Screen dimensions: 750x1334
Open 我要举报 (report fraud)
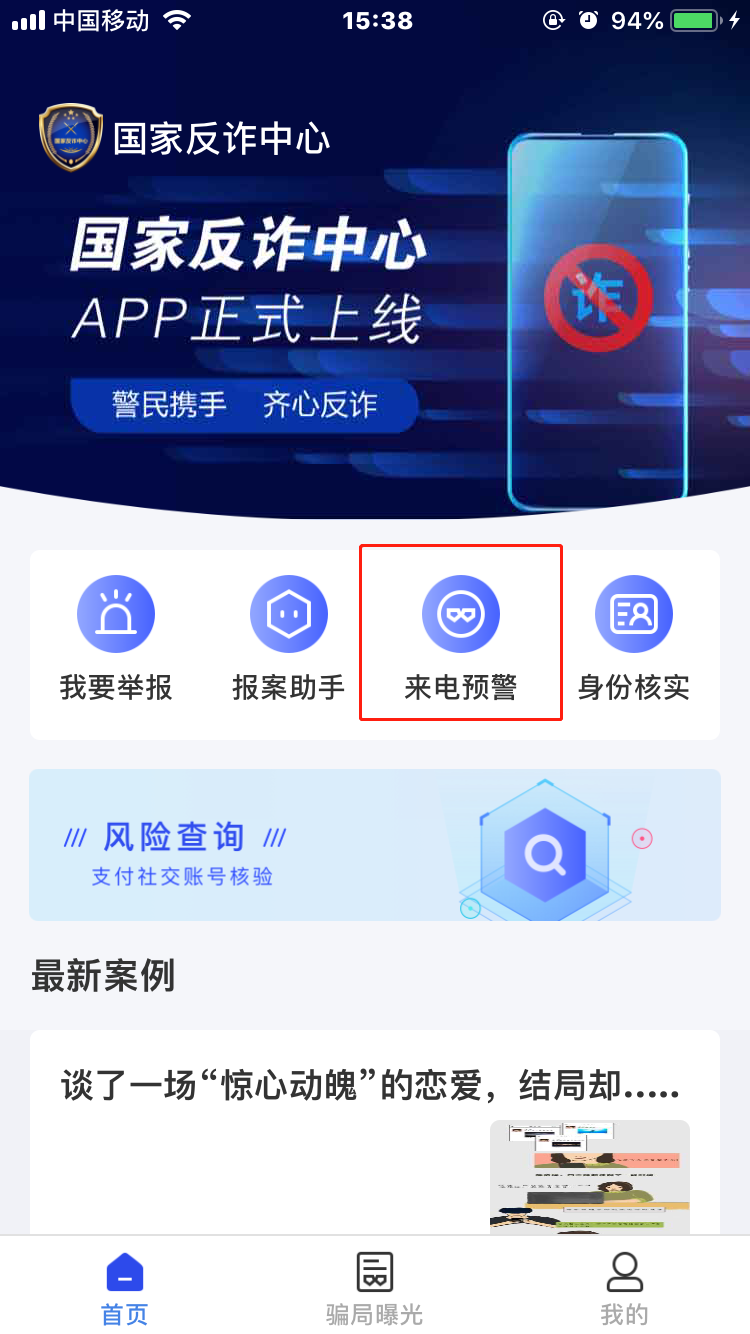click(x=116, y=640)
